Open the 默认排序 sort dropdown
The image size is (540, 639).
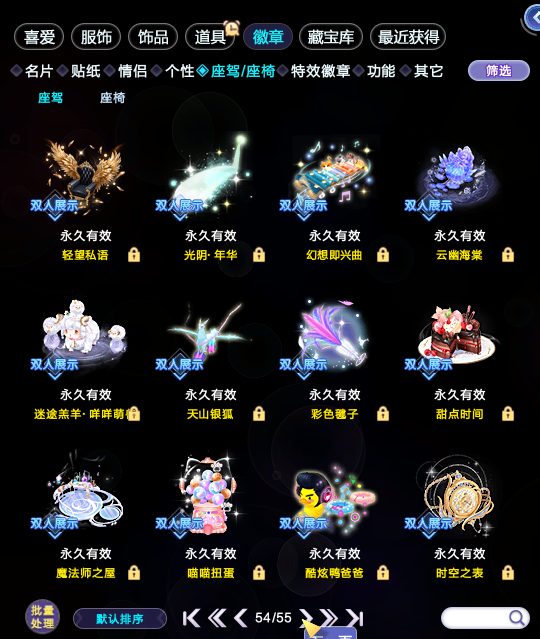pyautogui.click(x=120, y=619)
